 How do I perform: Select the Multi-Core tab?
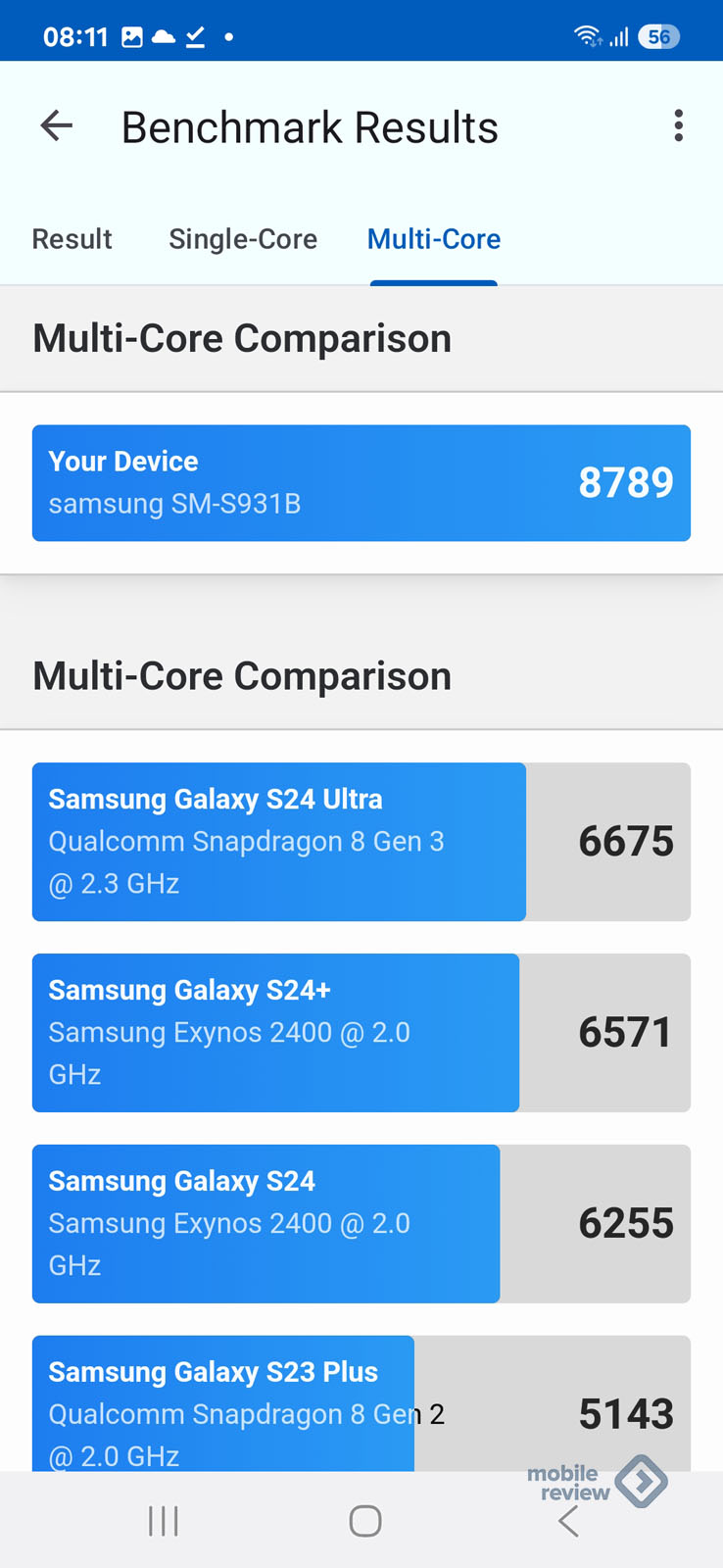[x=434, y=239]
